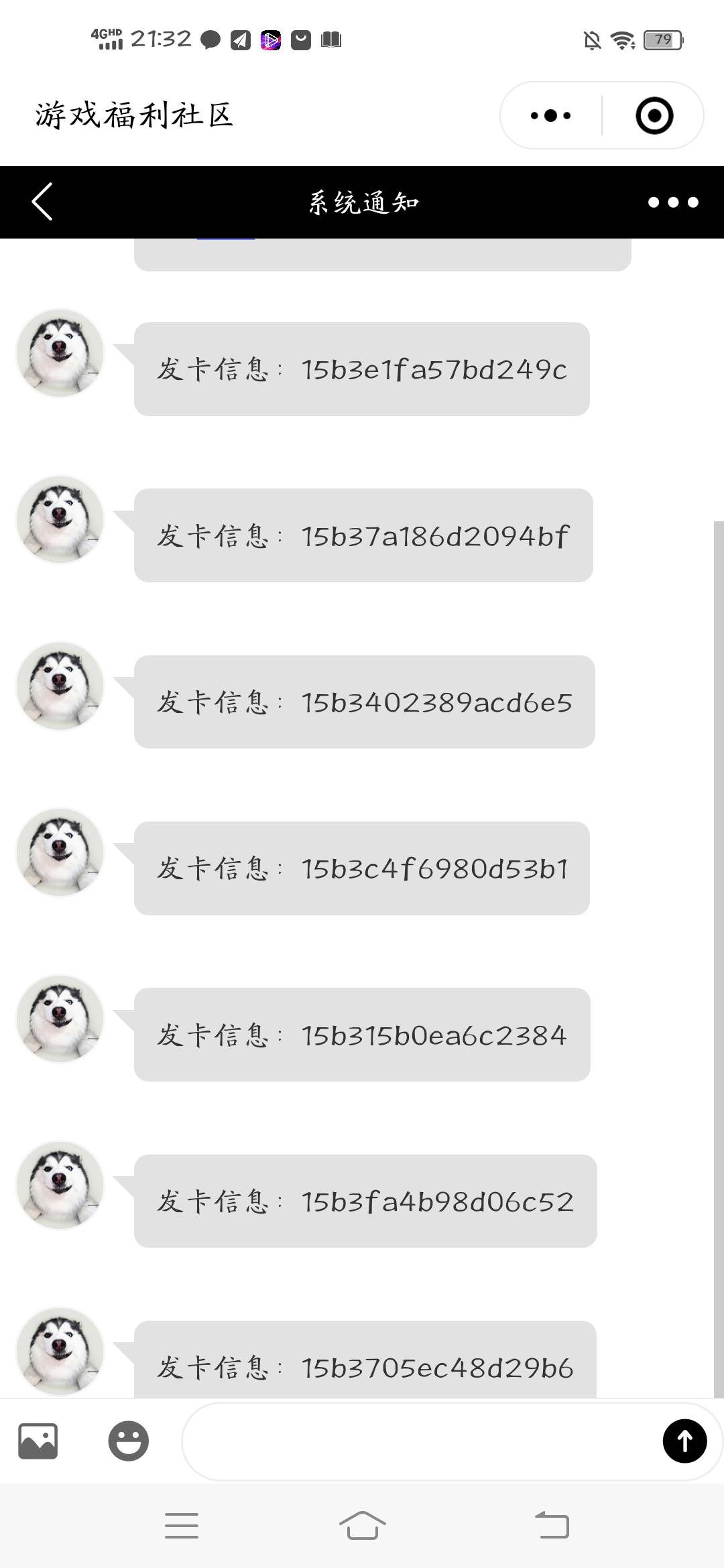
Task: Open the three-dot menu in 系统通知 bar
Action: tap(673, 202)
